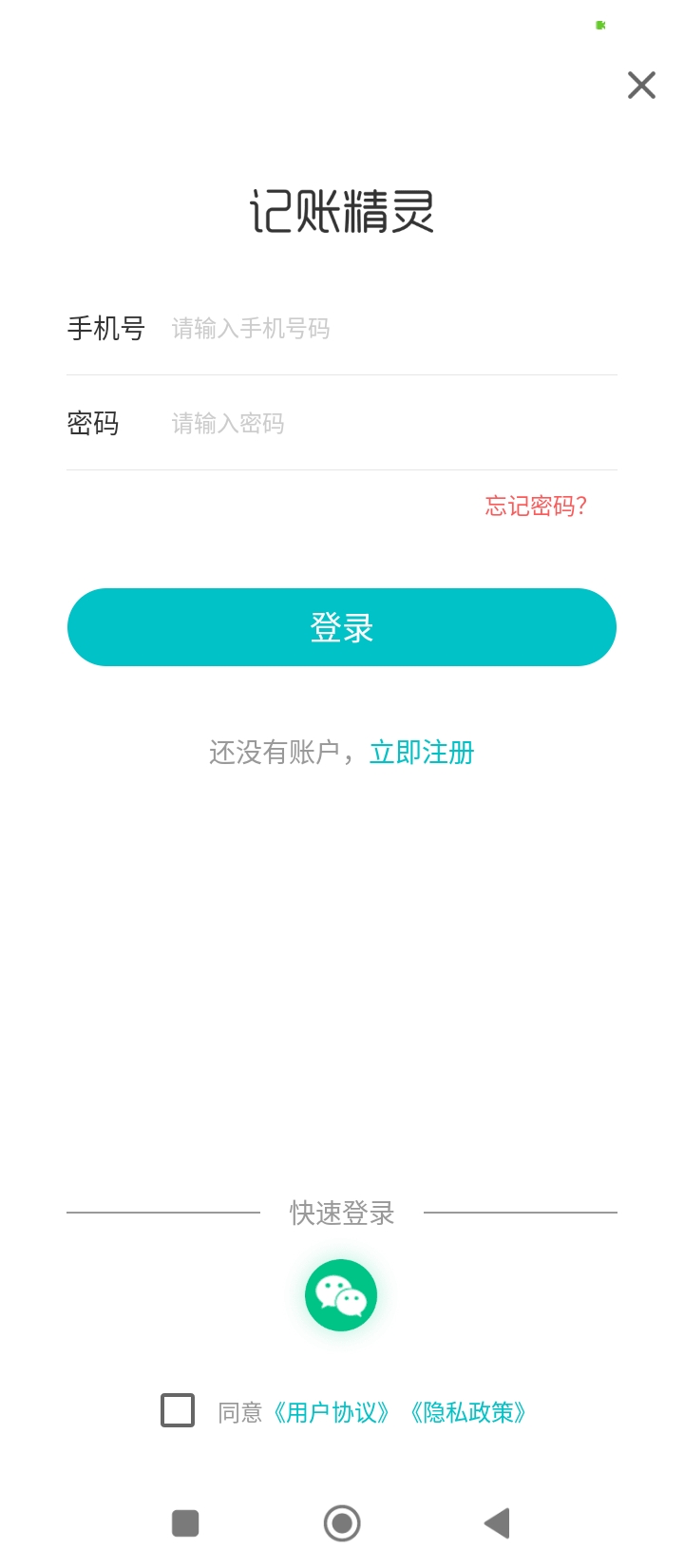684x1568 pixels.
Task: Go to the system home screen
Action: 342,1523
